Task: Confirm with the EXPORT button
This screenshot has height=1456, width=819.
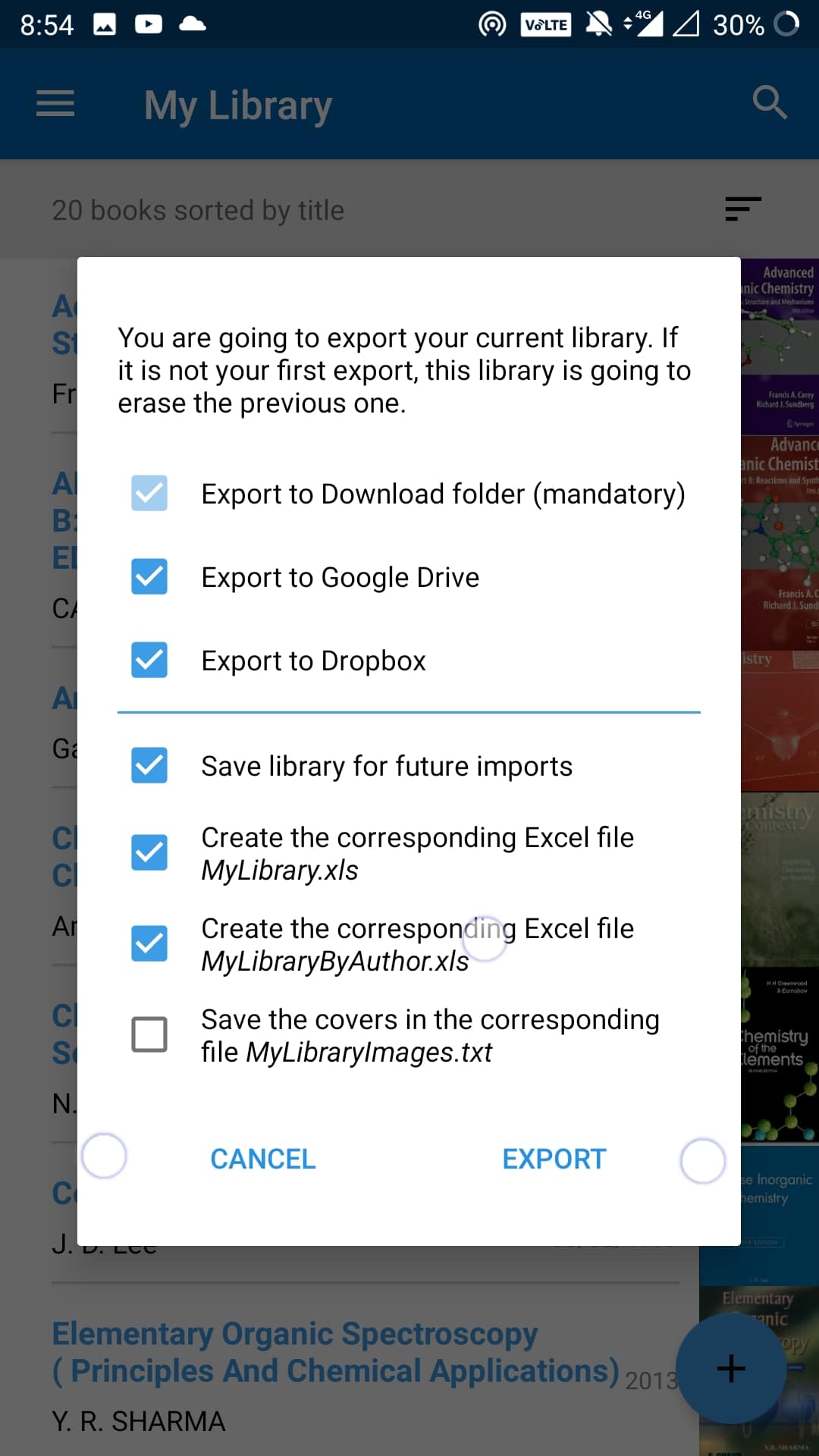Action: click(554, 1159)
